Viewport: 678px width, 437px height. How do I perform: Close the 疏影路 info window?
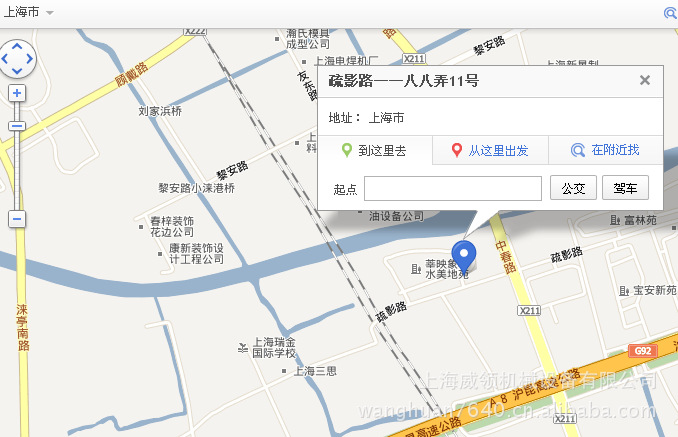pyautogui.click(x=645, y=81)
